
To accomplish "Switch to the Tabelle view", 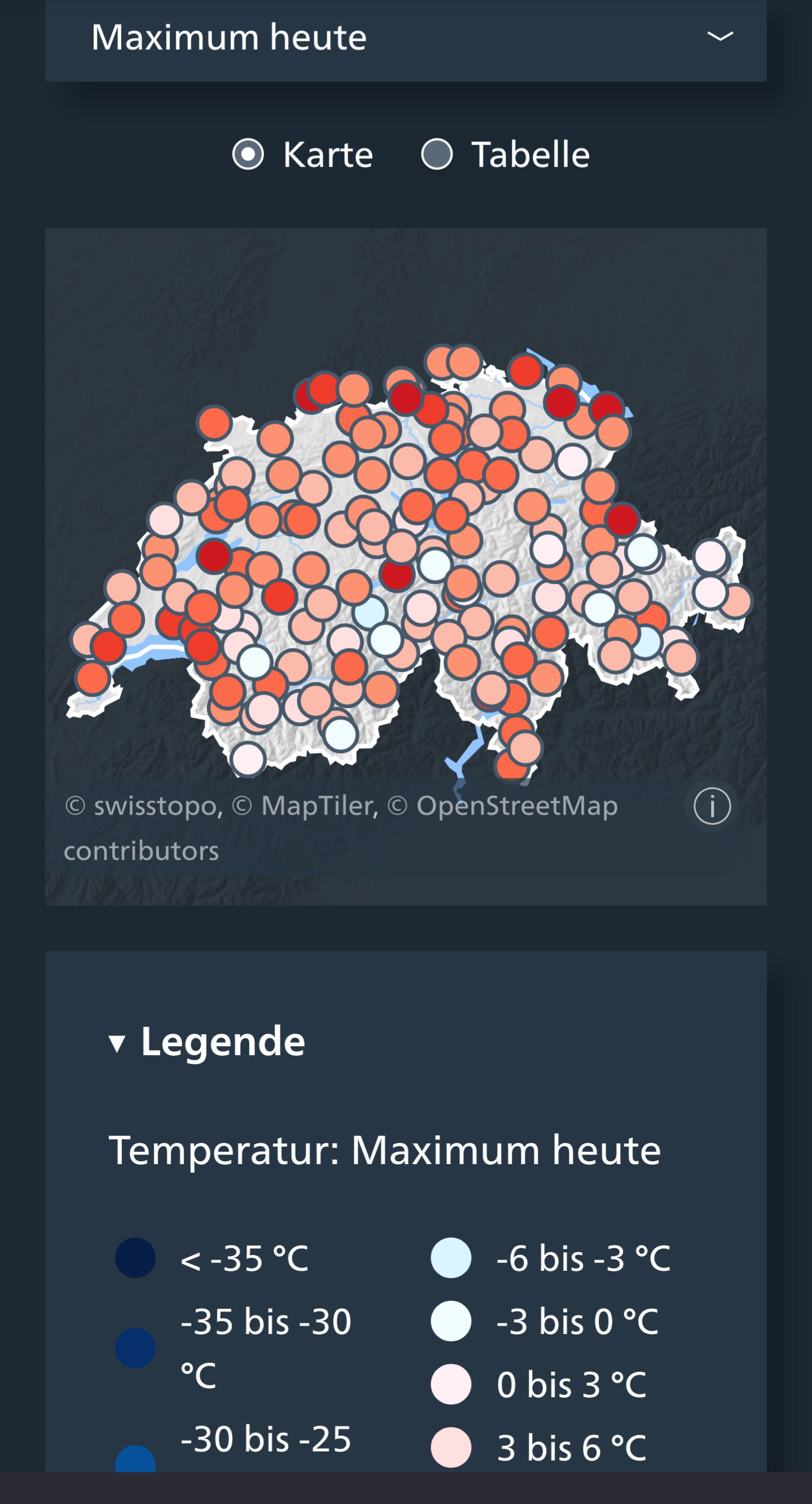I will 437,154.
